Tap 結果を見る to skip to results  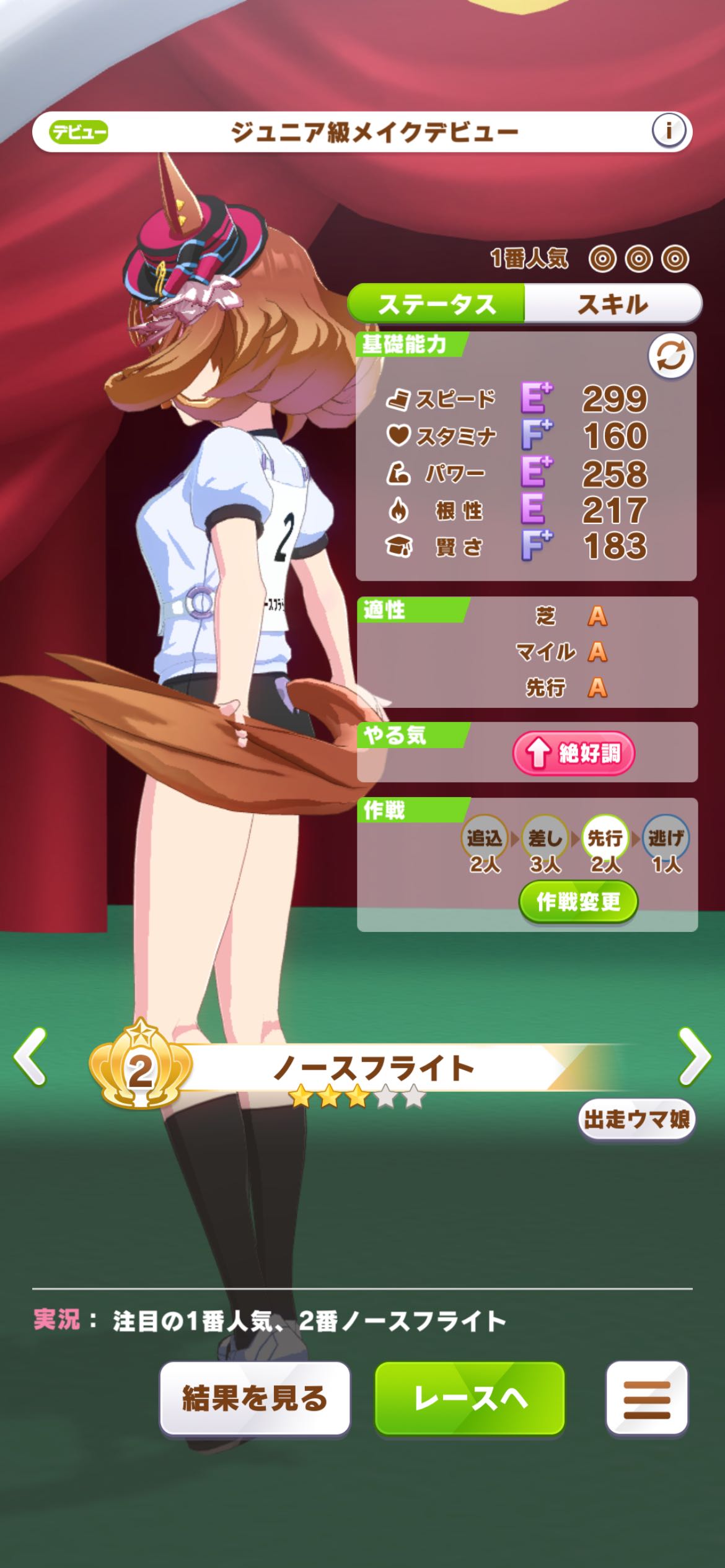click(x=255, y=1398)
